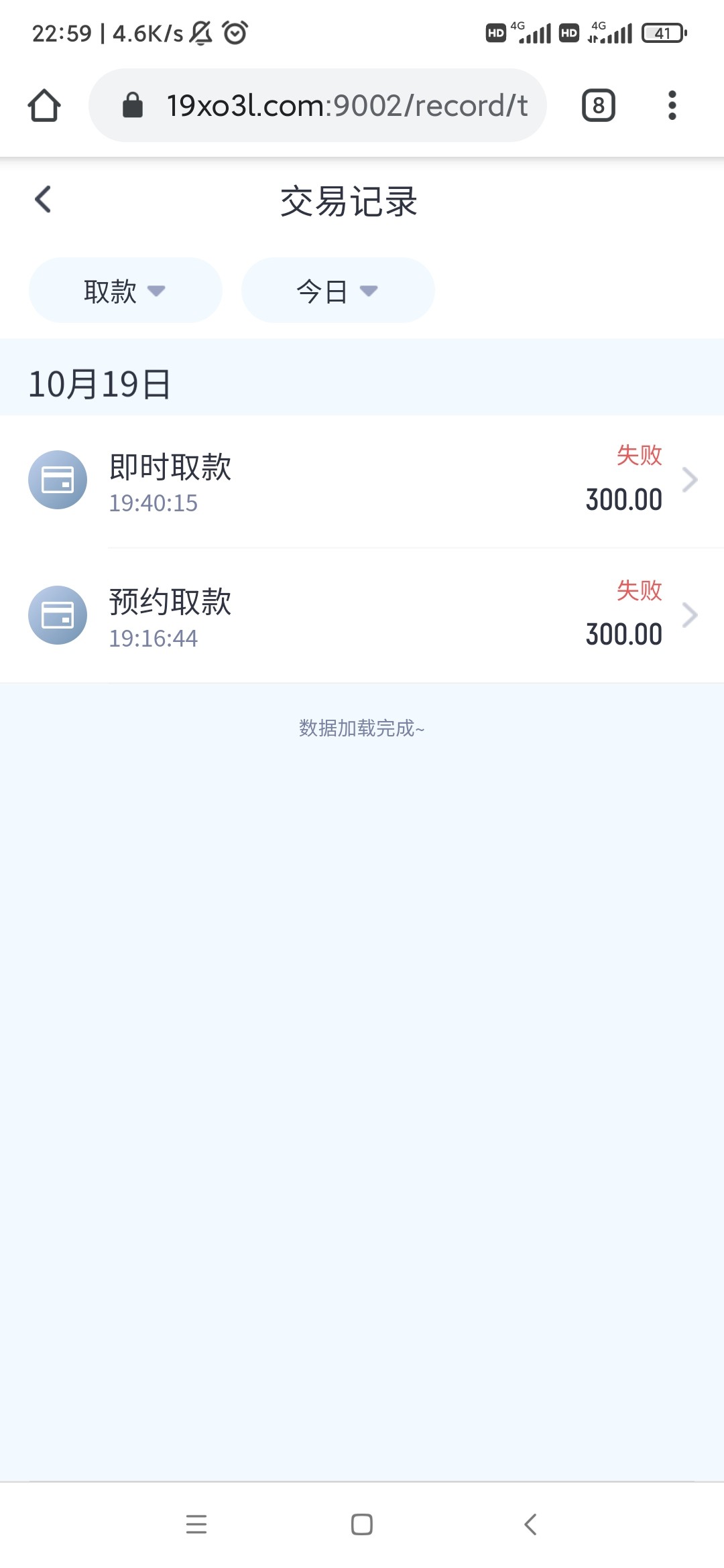Tap the lock icon in the address bar
The height and width of the screenshot is (1568, 724).
tap(132, 105)
